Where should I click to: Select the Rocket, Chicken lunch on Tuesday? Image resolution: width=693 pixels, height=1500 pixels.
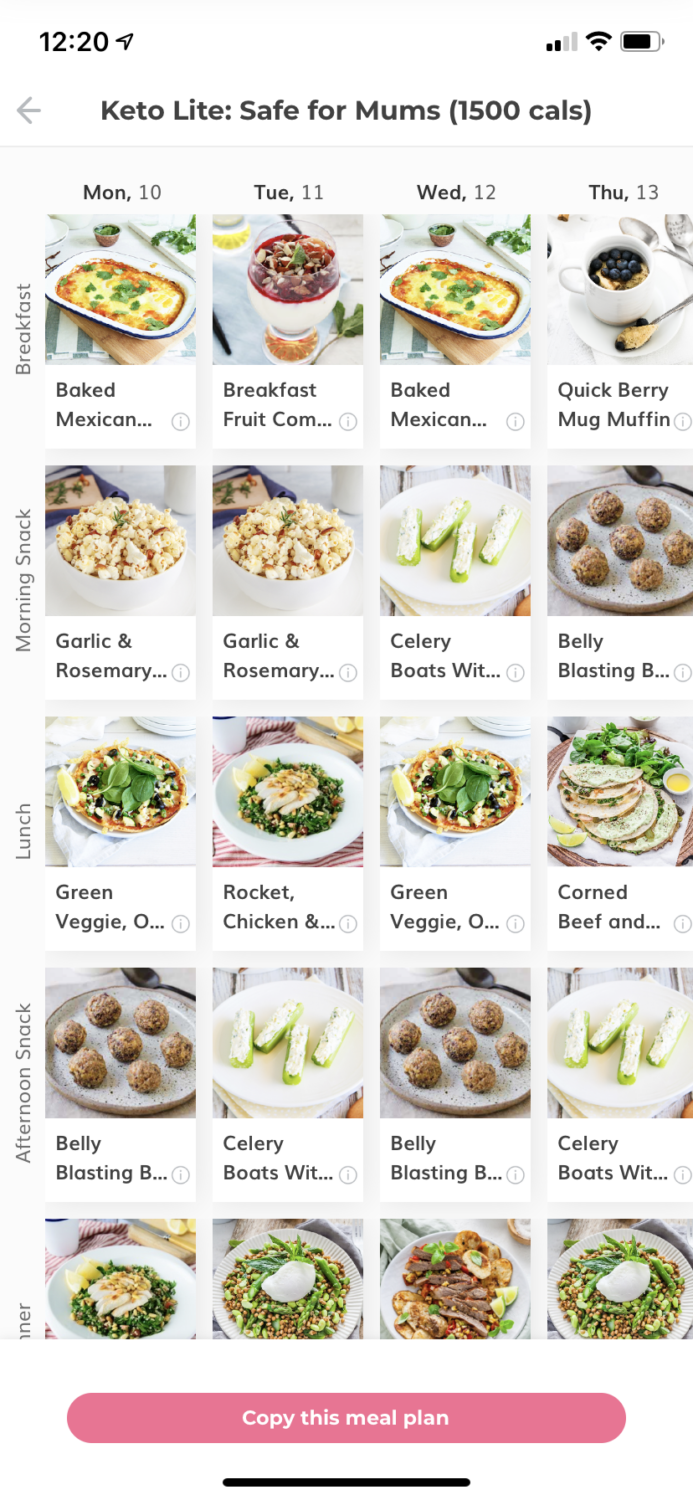(288, 833)
